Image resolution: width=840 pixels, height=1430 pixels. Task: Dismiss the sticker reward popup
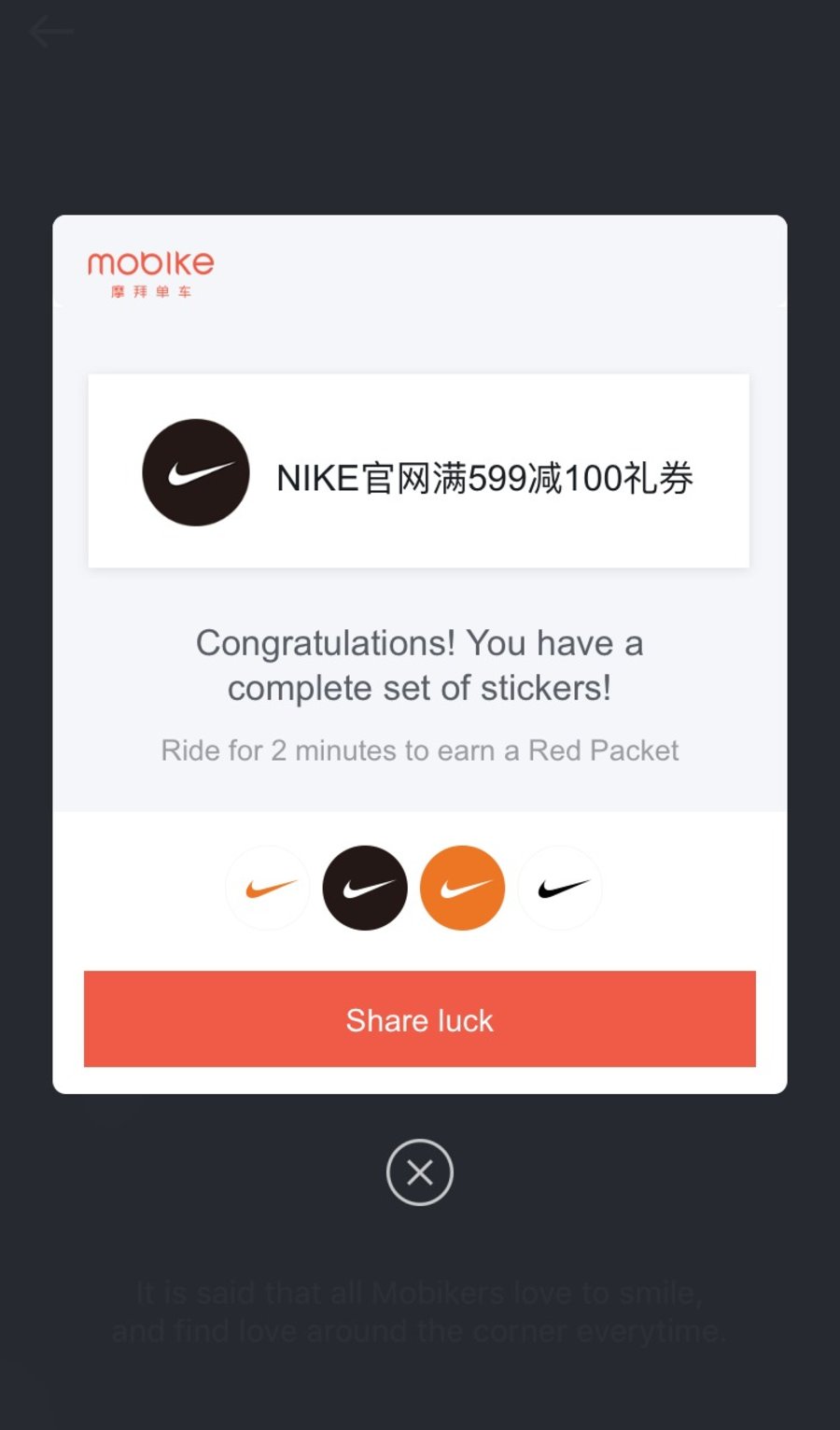(420, 1172)
